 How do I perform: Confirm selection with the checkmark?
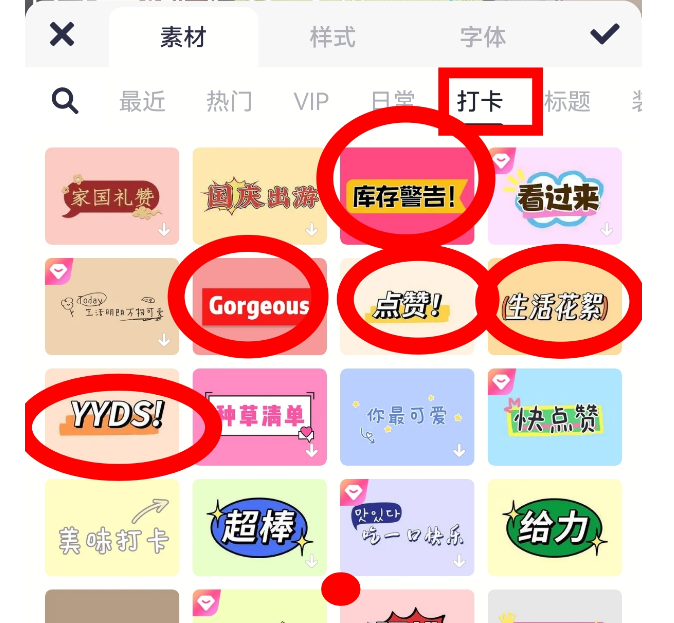tap(604, 35)
